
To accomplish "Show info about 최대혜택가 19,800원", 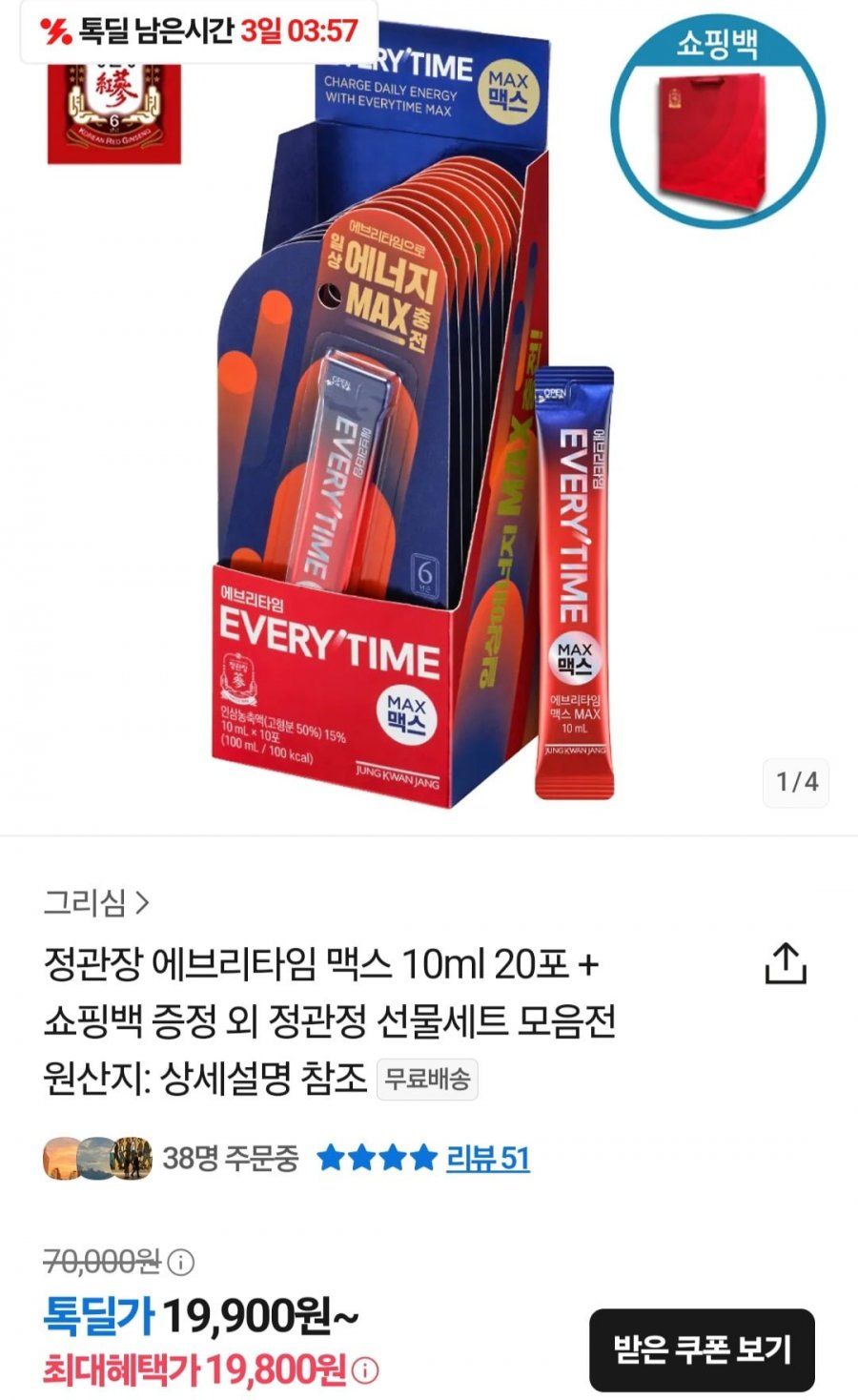I will [365, 1371].
